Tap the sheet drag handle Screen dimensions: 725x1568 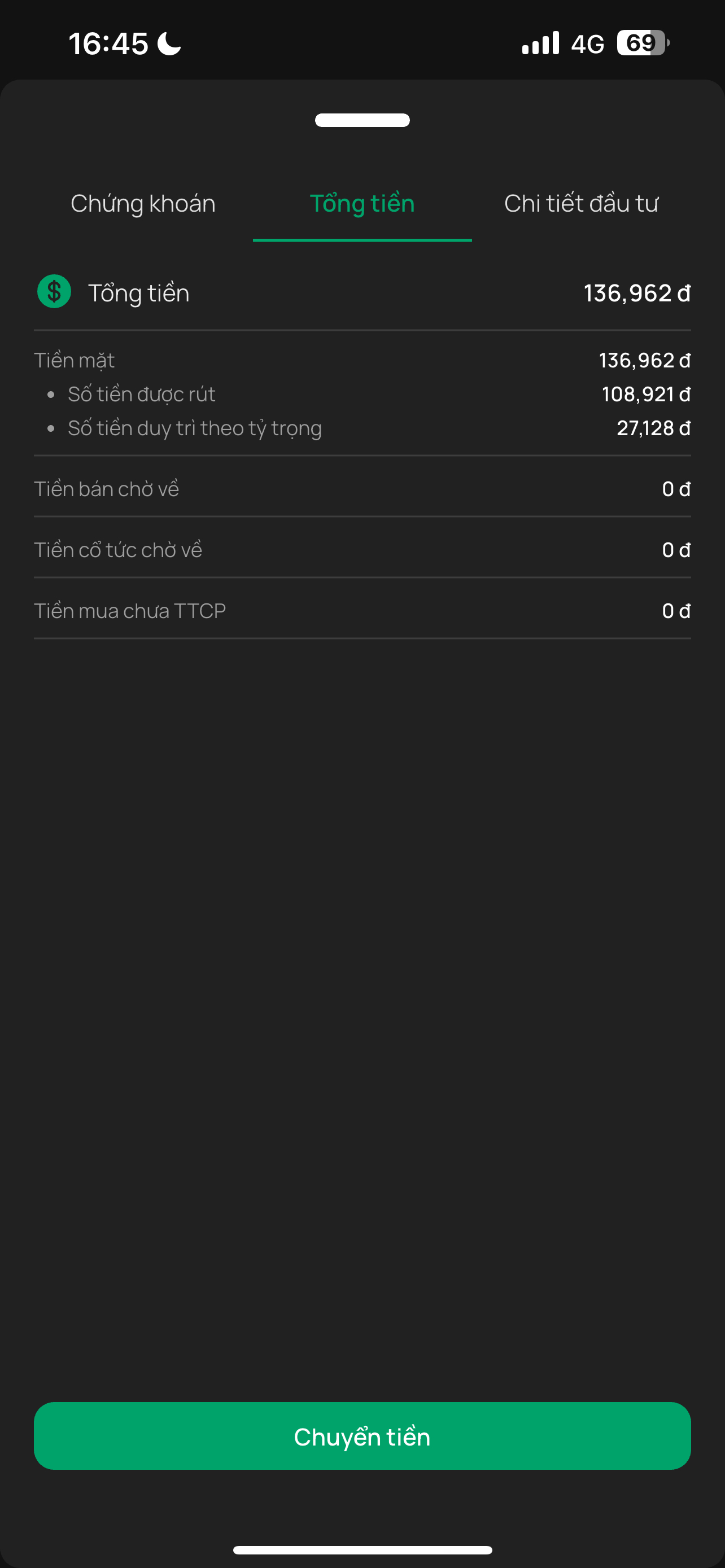pos(362,120)
